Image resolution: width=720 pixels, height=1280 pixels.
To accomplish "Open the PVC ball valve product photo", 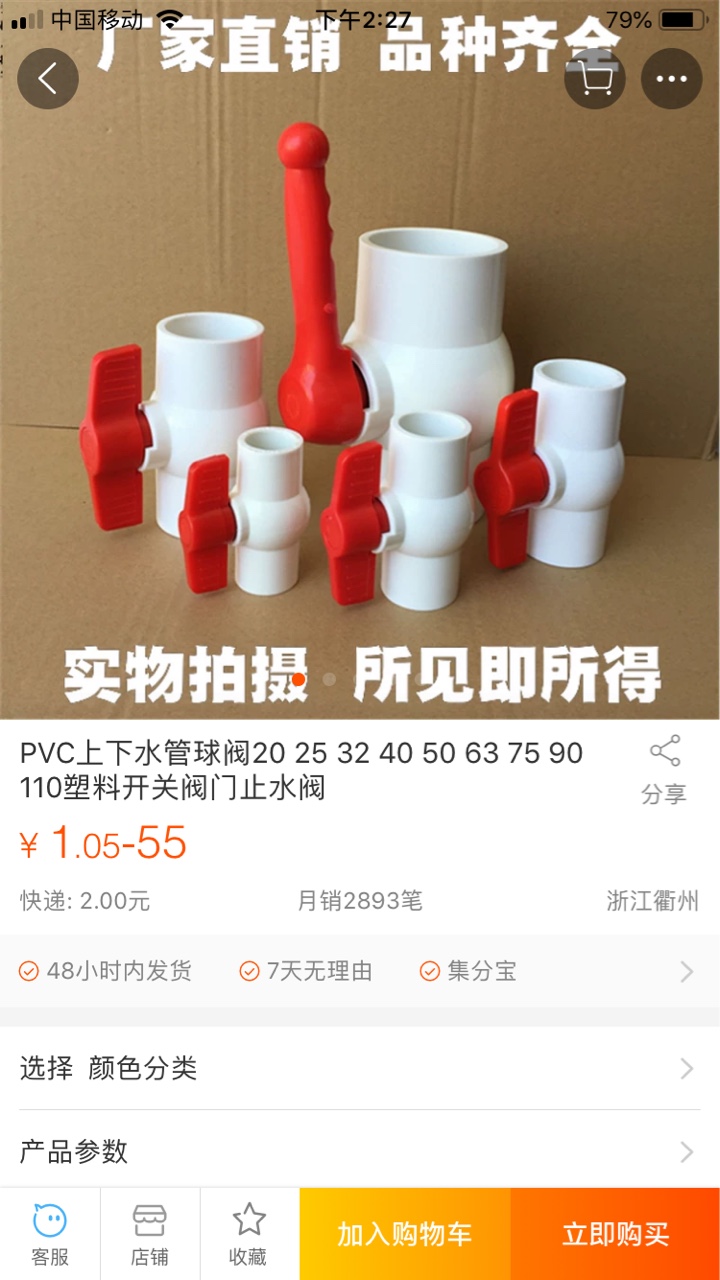I will pos(360,400).
